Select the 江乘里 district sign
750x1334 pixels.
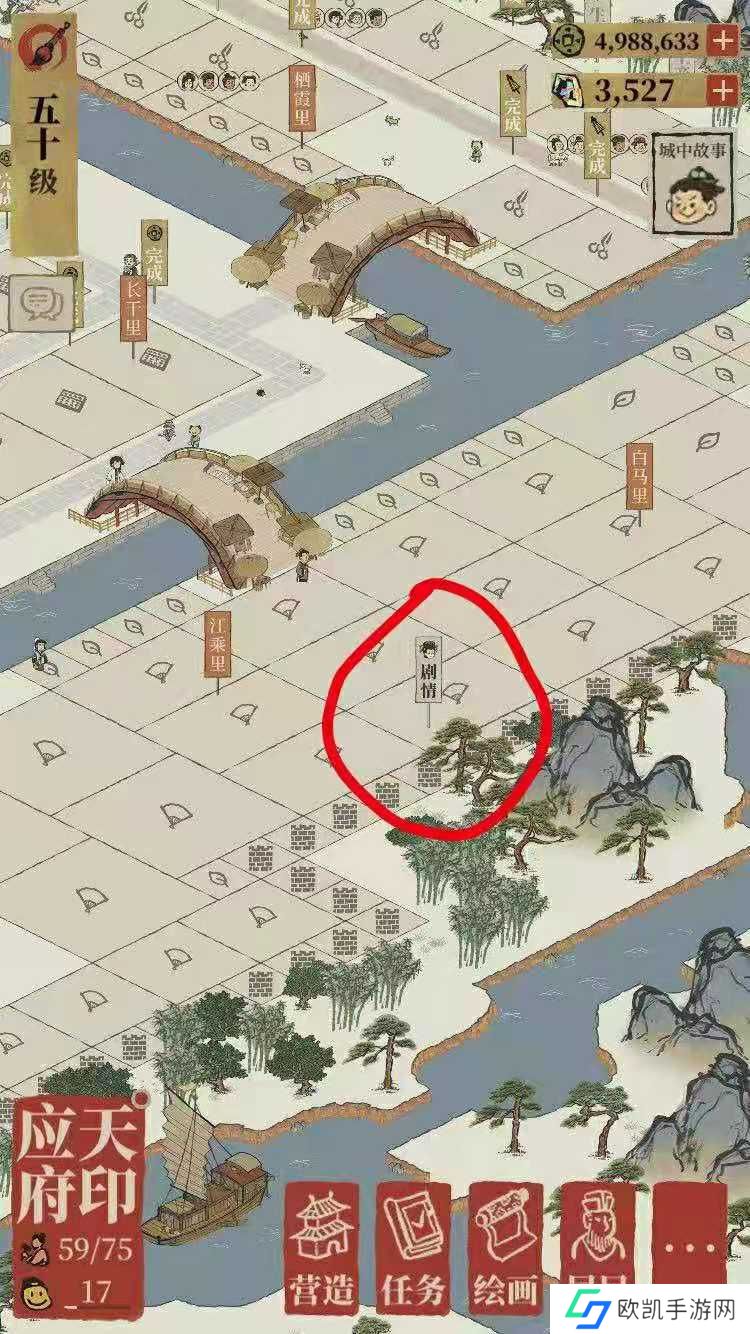point(218,641)
